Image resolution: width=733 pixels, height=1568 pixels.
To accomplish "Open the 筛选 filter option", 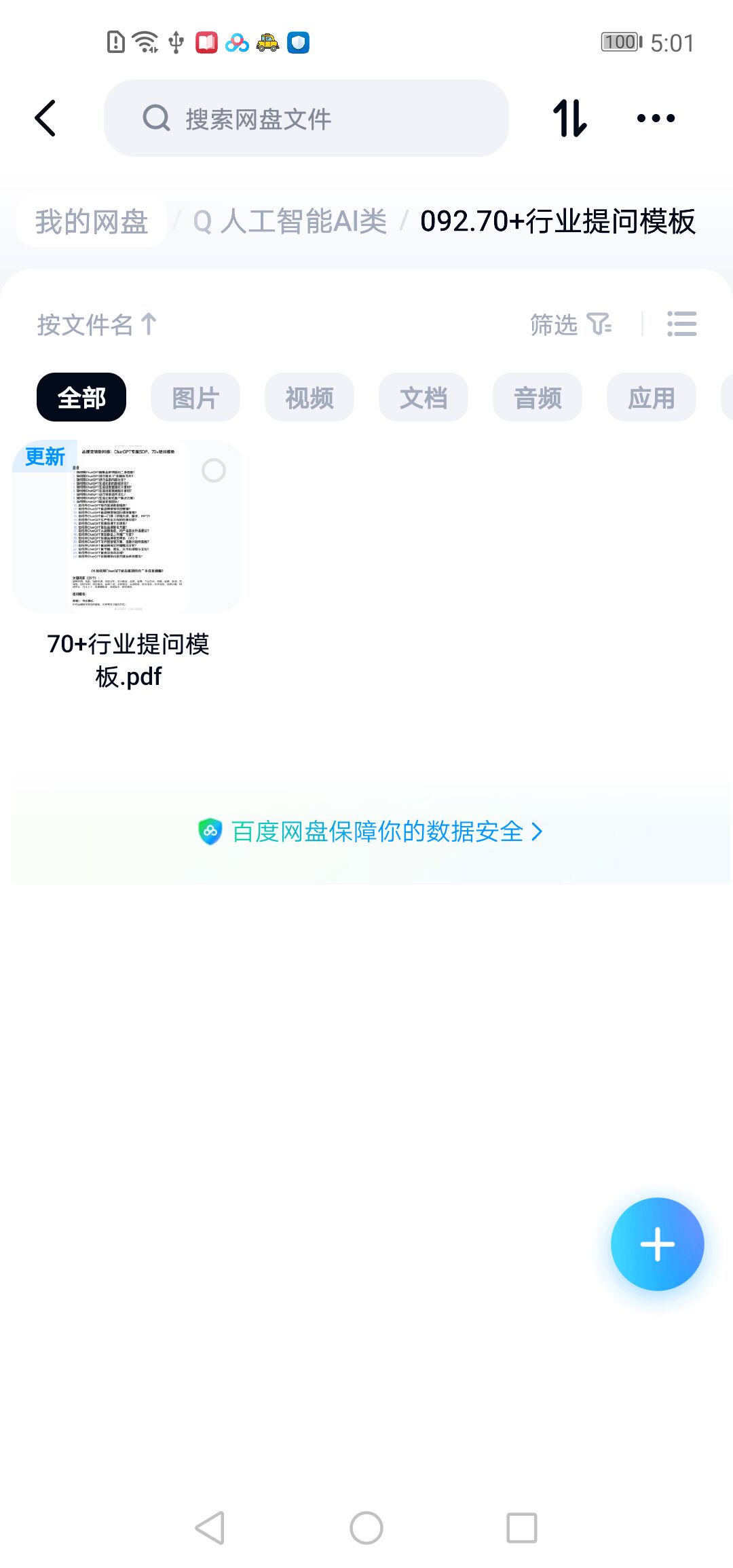I will pyautogui.click(x=570, y=324).
